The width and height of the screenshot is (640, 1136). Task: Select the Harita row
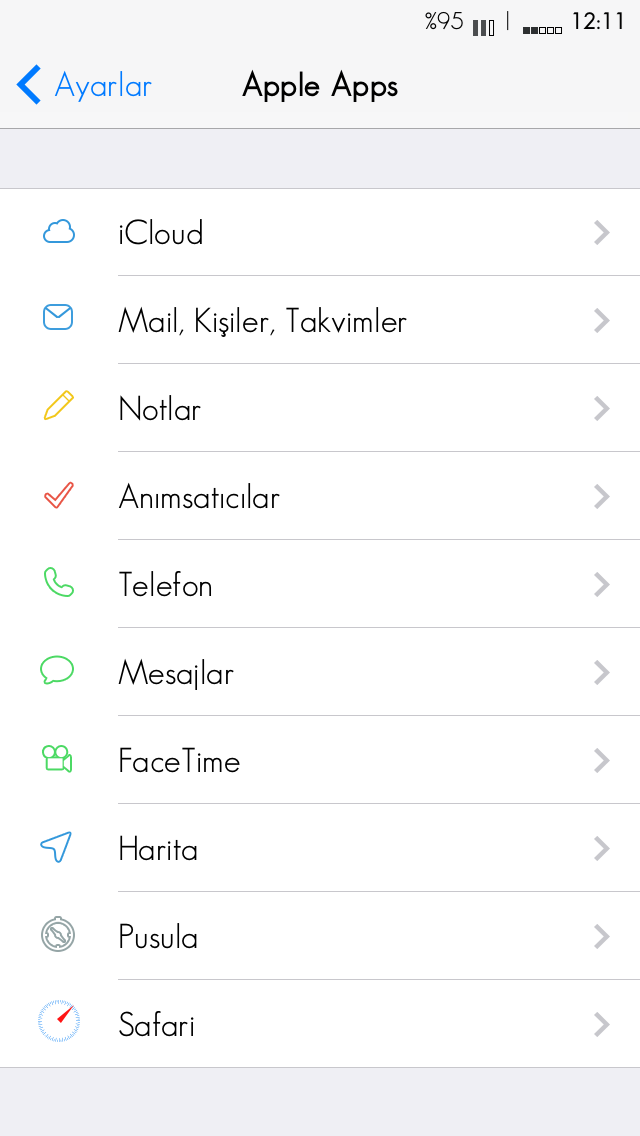tap(320, 848)
